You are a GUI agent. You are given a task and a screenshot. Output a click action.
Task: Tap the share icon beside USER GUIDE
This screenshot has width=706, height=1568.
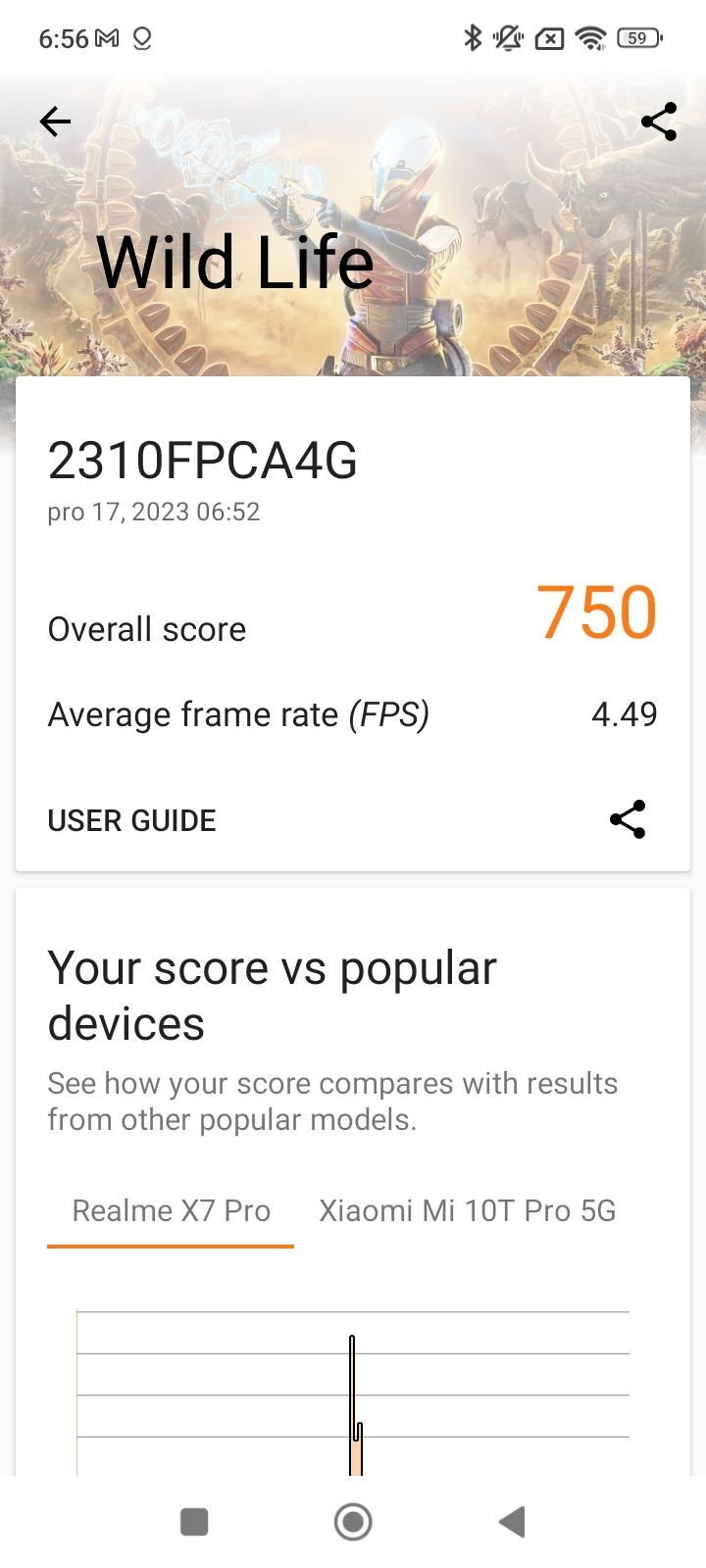tap(627, 820)
